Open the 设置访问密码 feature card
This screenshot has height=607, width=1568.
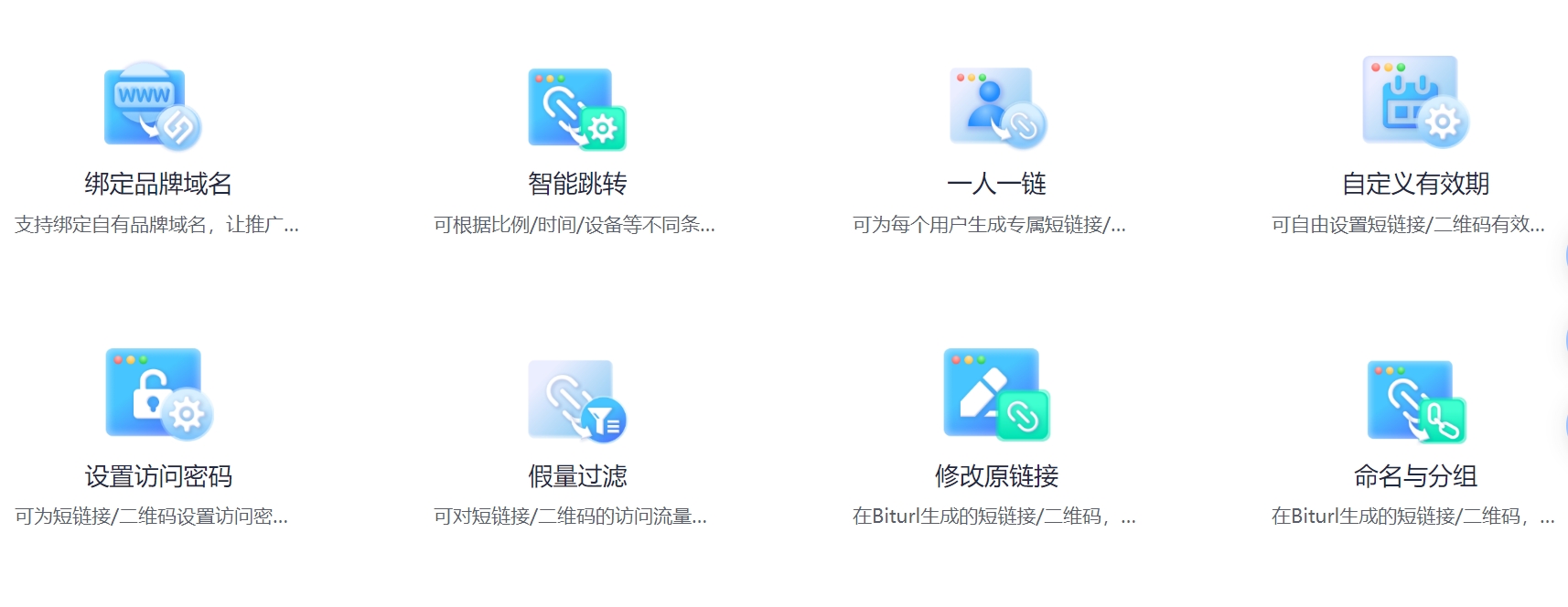pyautogui.click(x=157, y=476)
